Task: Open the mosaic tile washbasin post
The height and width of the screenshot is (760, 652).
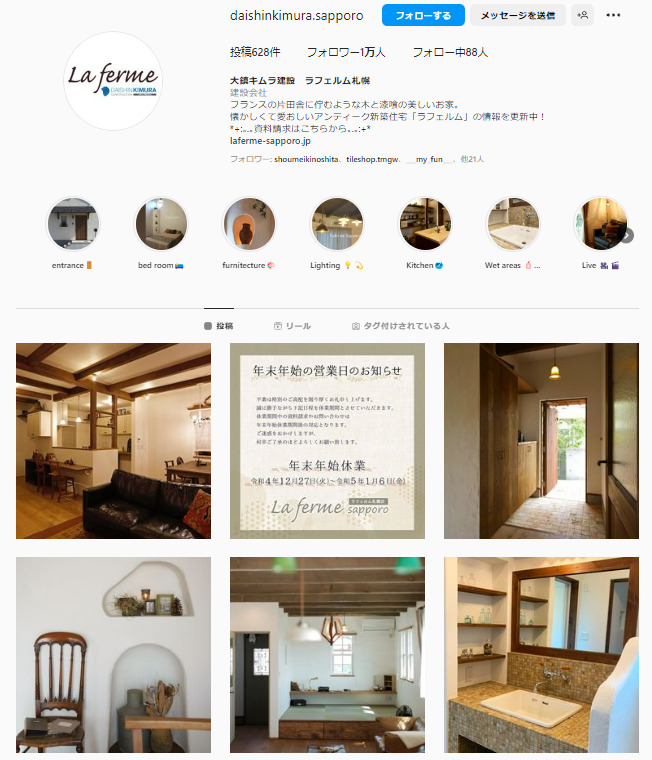Action: pos(541,655)
